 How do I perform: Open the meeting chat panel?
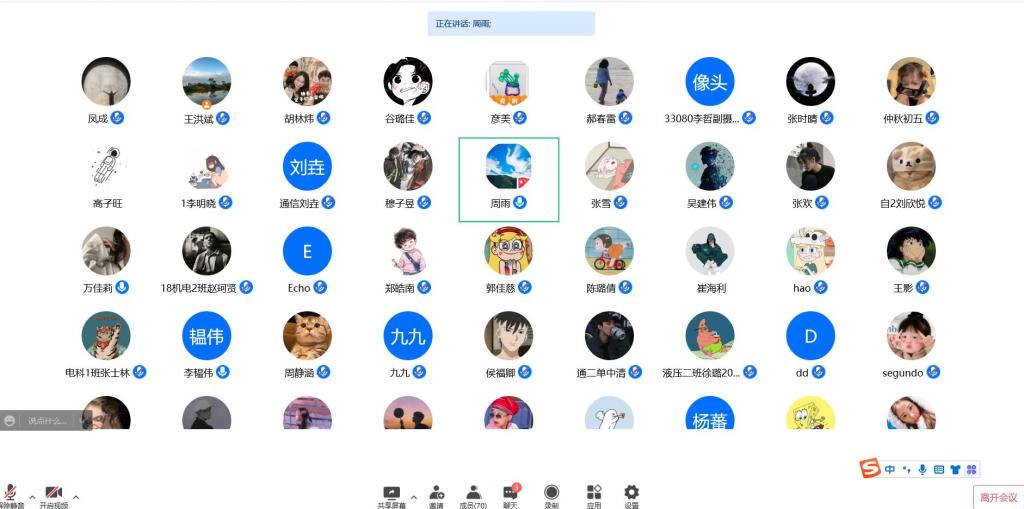click(510, 493)
